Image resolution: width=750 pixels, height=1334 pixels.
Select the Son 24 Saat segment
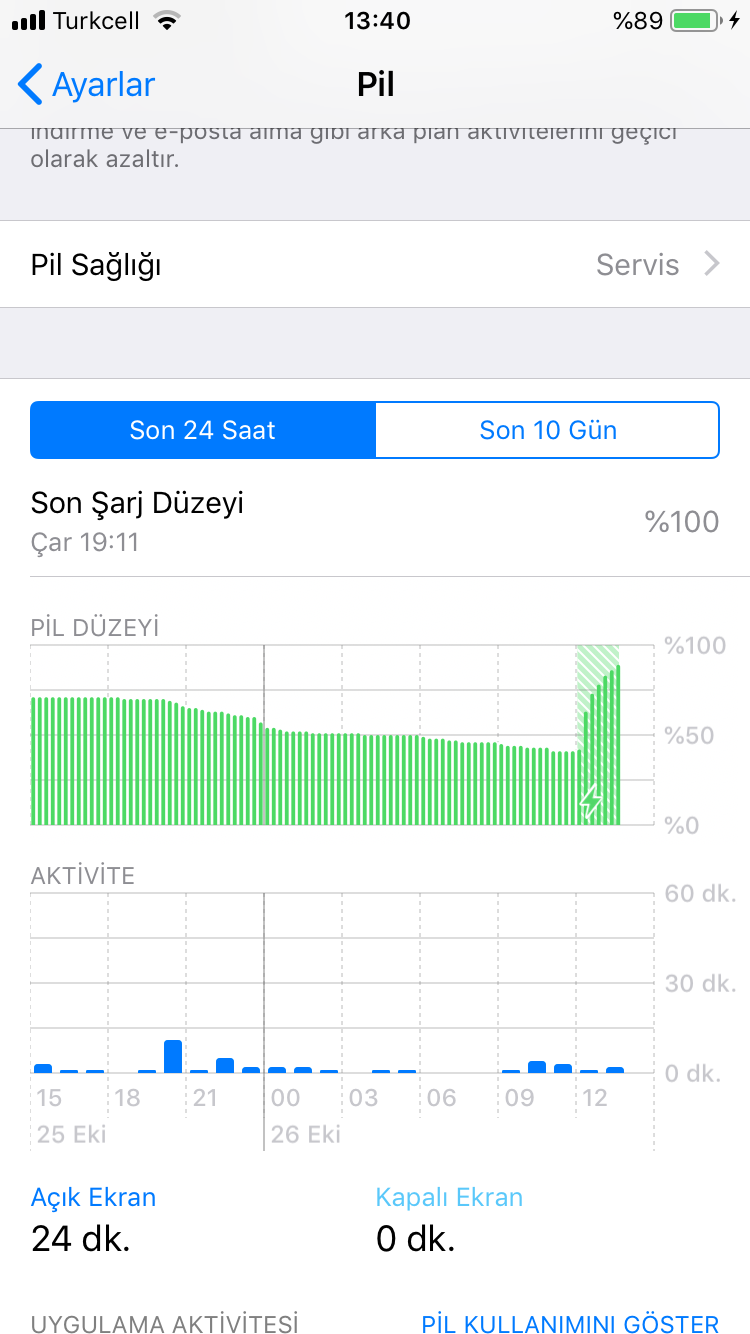click(203, 430)
